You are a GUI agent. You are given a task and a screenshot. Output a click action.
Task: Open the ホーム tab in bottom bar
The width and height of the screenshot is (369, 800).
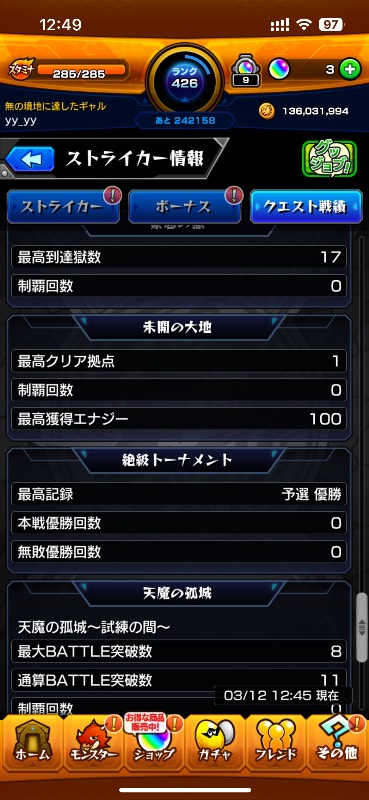point(32,742)
